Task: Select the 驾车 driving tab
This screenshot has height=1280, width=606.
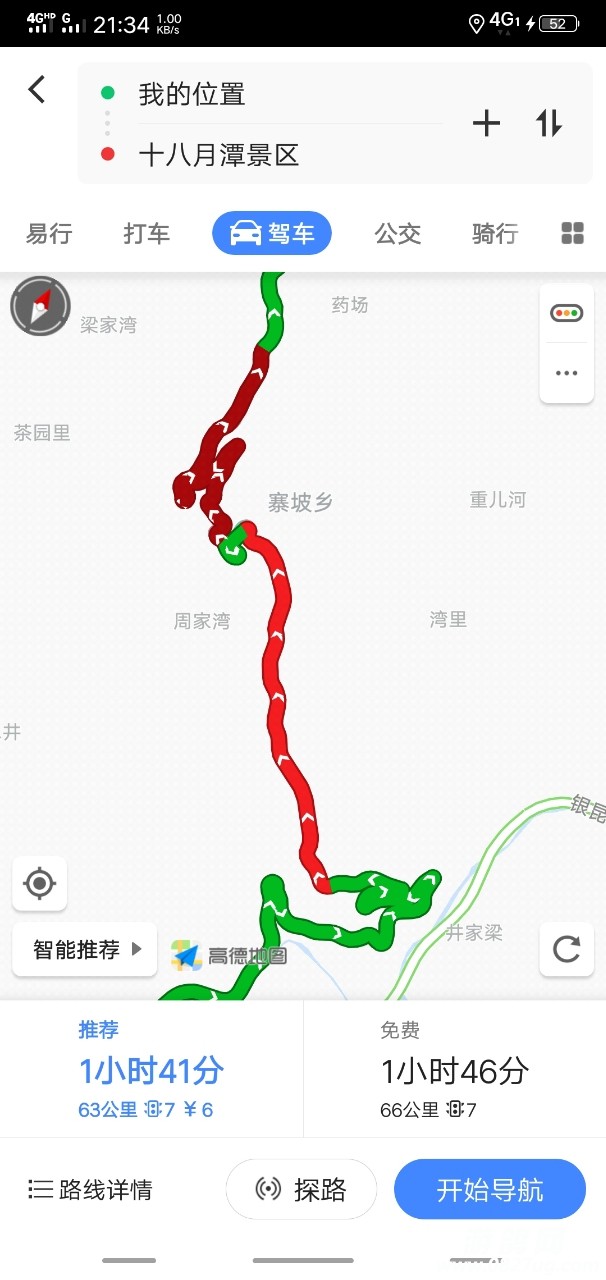Action: click(x=272, y=234)
